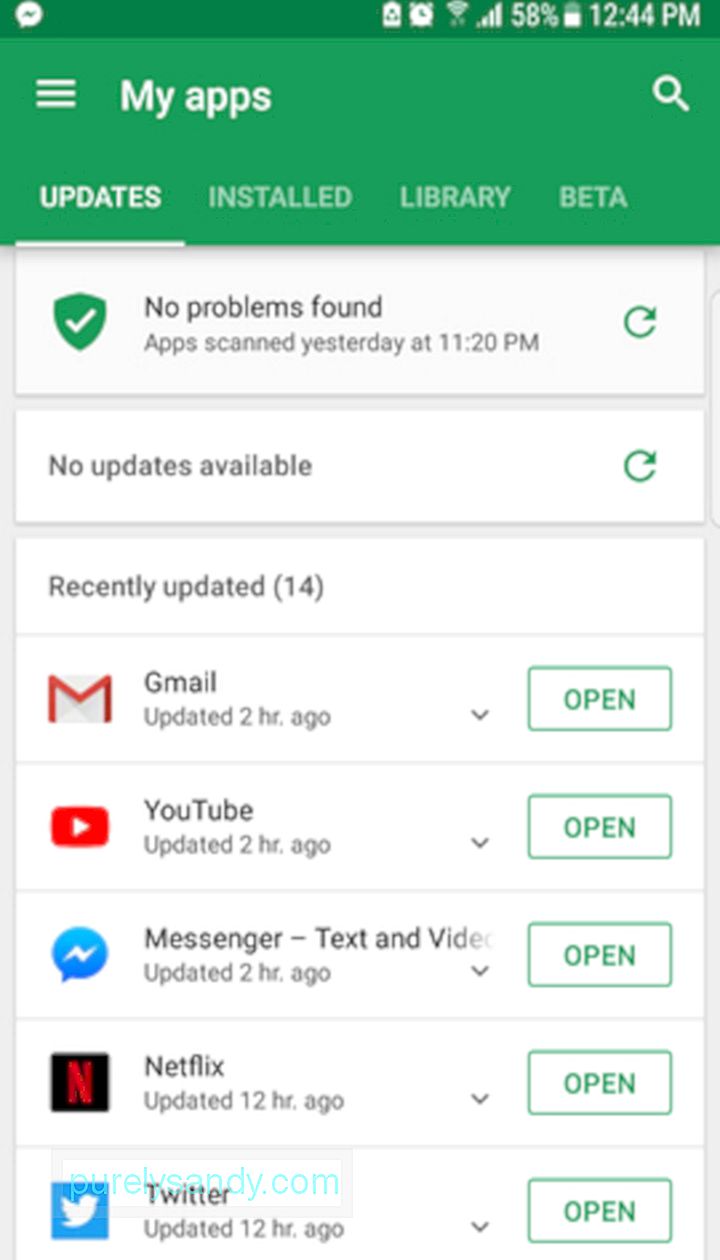The width and height of the screenshot is (720, 1260).
Task: Switch to the Library tab
Action: (x=455, y=197)
